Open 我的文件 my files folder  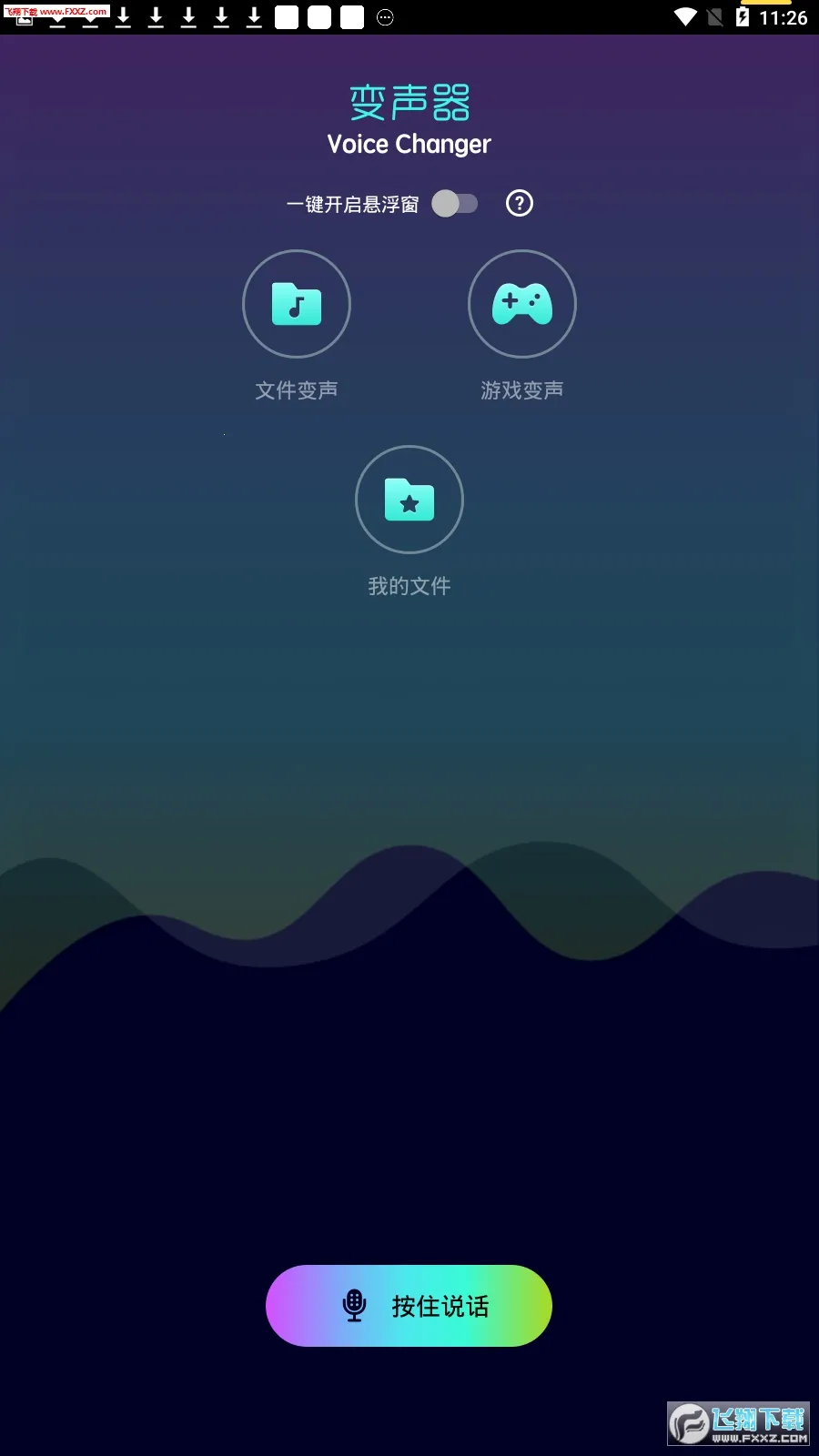click(409, 500)
